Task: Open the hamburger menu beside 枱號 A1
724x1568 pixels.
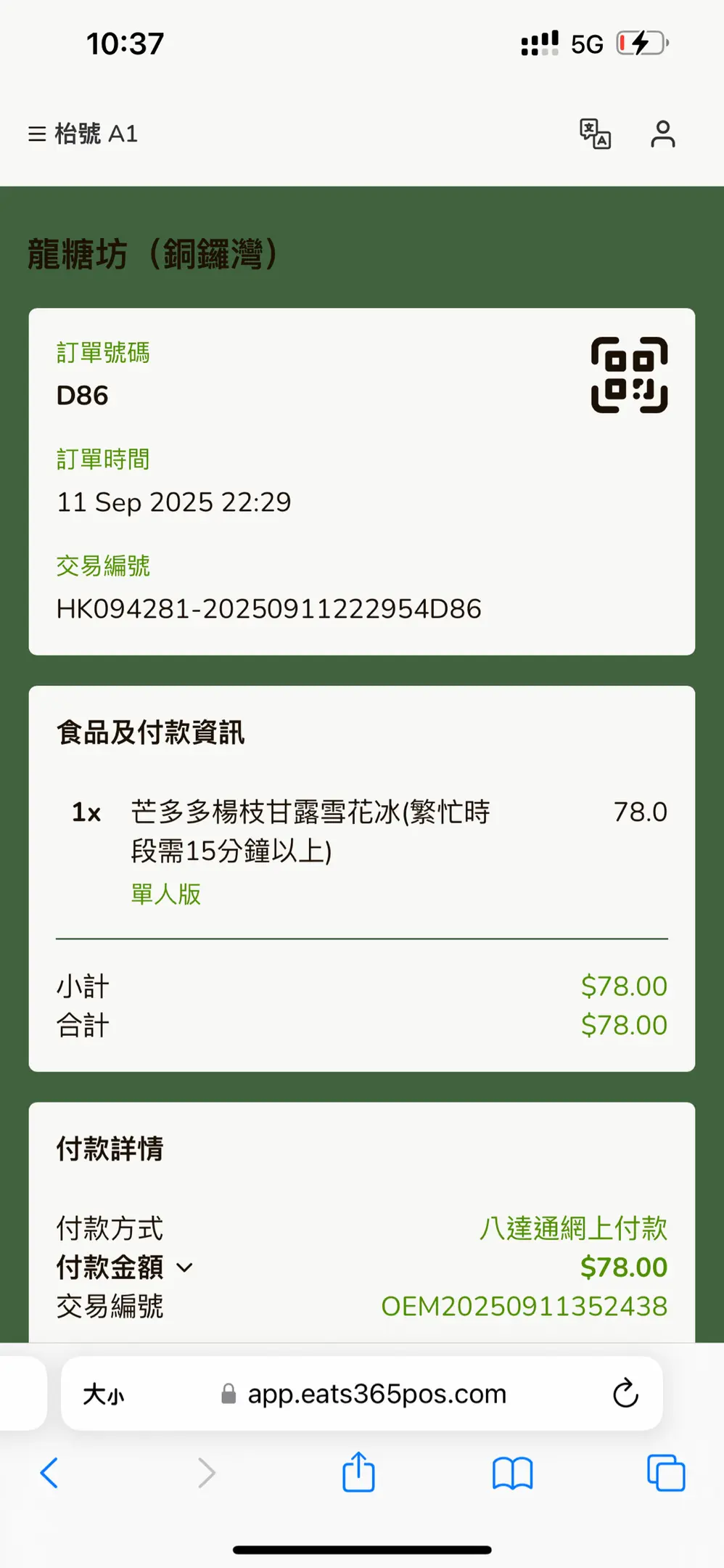Action: pos(37,134)
